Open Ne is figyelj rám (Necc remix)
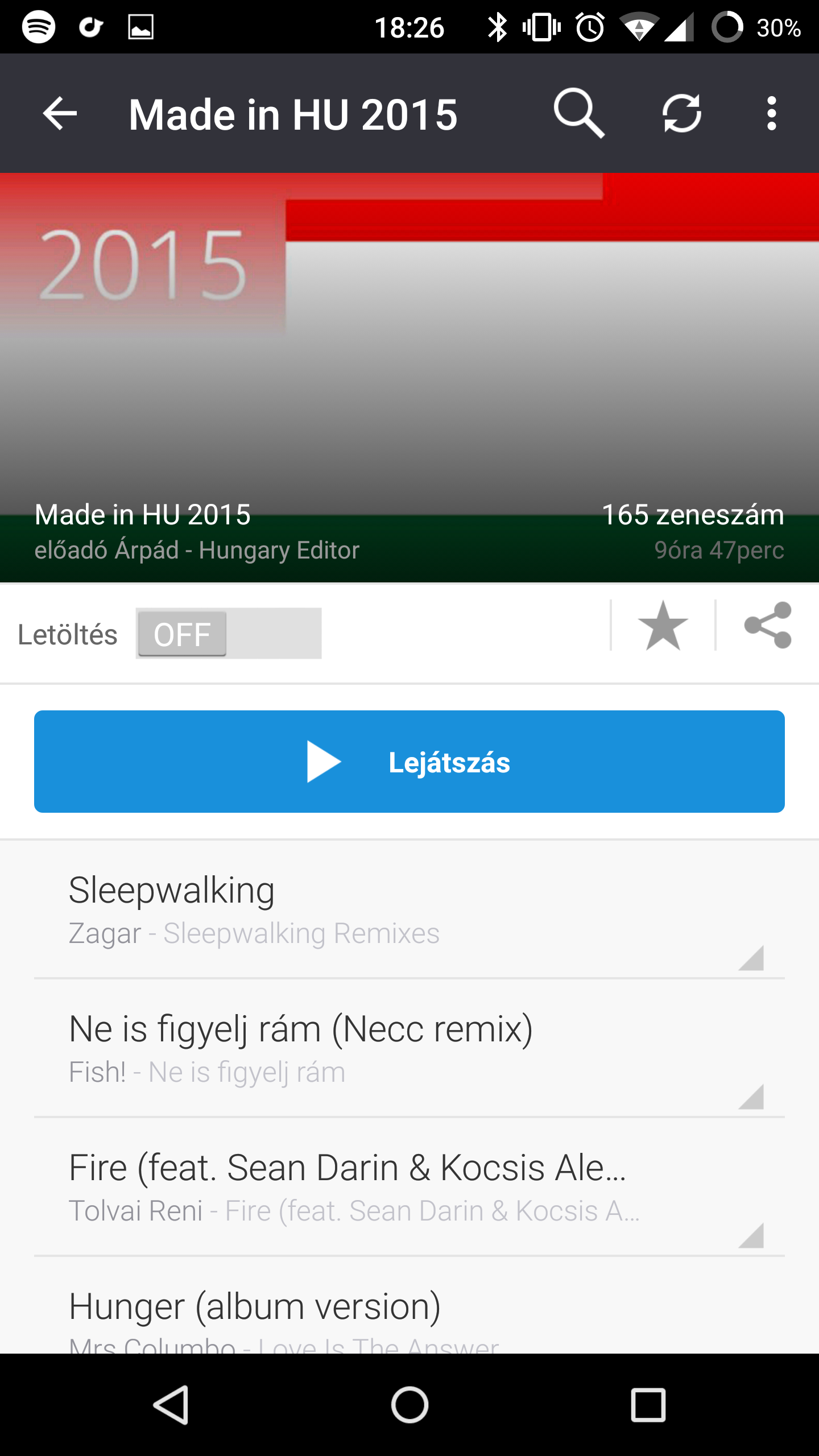 pos(341,1048)
